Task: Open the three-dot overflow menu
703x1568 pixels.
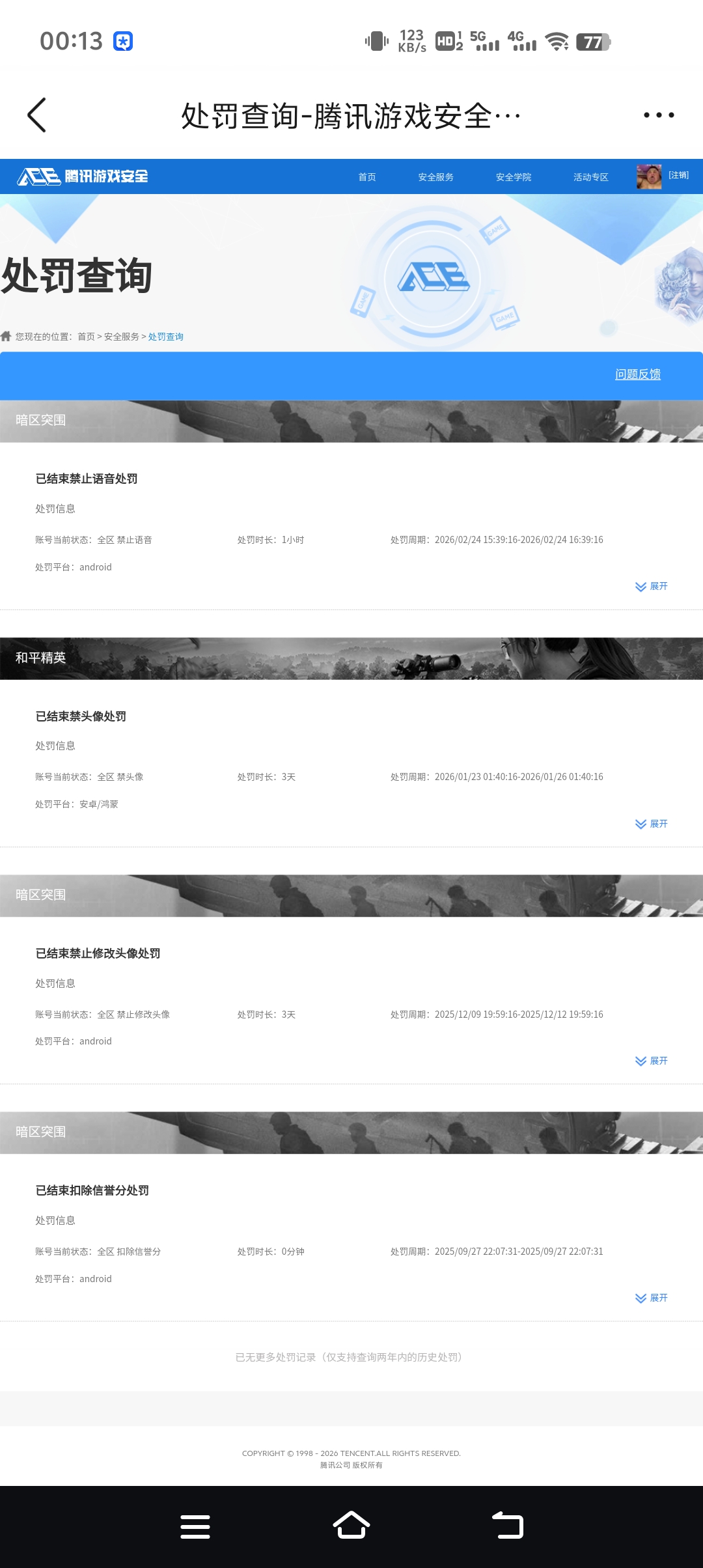Action: 658,115
